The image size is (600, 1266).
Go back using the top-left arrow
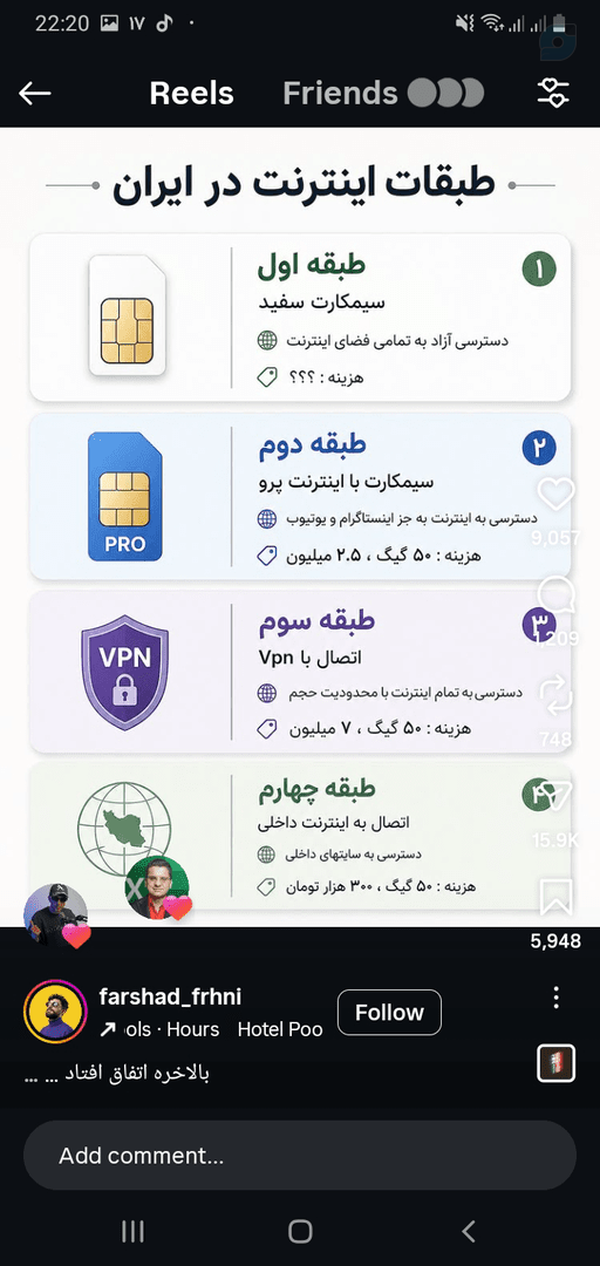tap(34, 93)
